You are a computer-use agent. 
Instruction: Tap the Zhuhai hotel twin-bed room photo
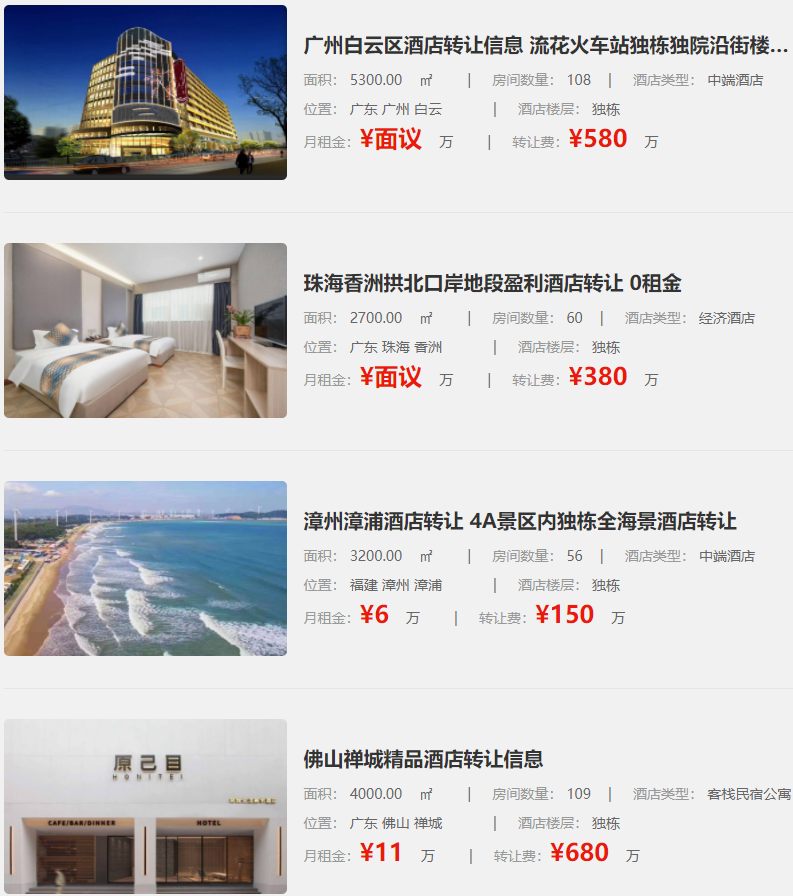pos(145,331)
